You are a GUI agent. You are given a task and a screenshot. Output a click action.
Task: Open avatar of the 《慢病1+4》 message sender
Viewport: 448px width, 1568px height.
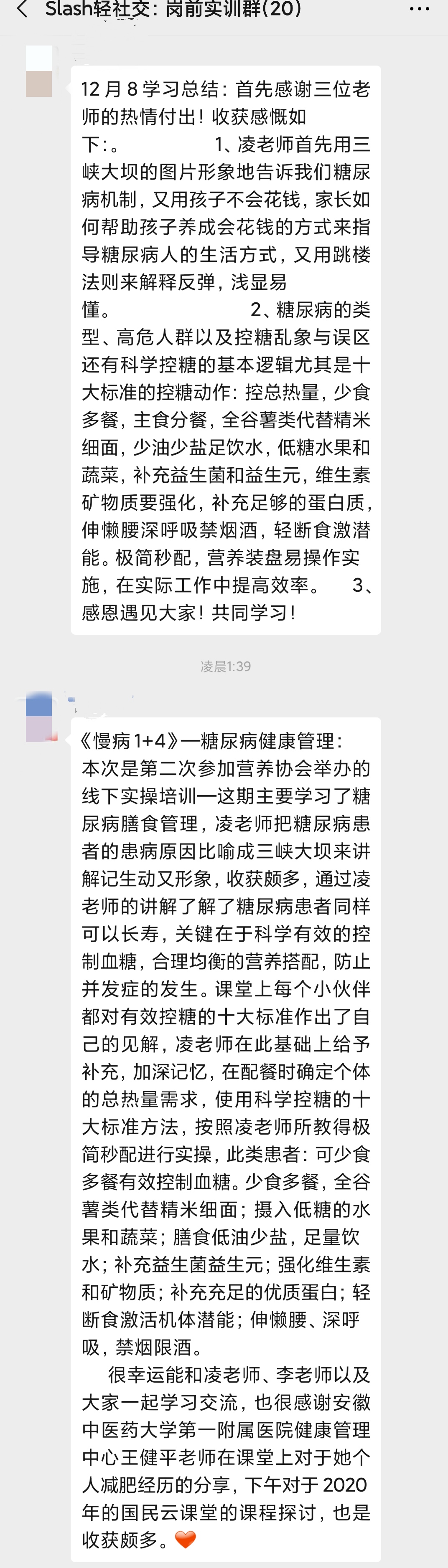point(39,717)
